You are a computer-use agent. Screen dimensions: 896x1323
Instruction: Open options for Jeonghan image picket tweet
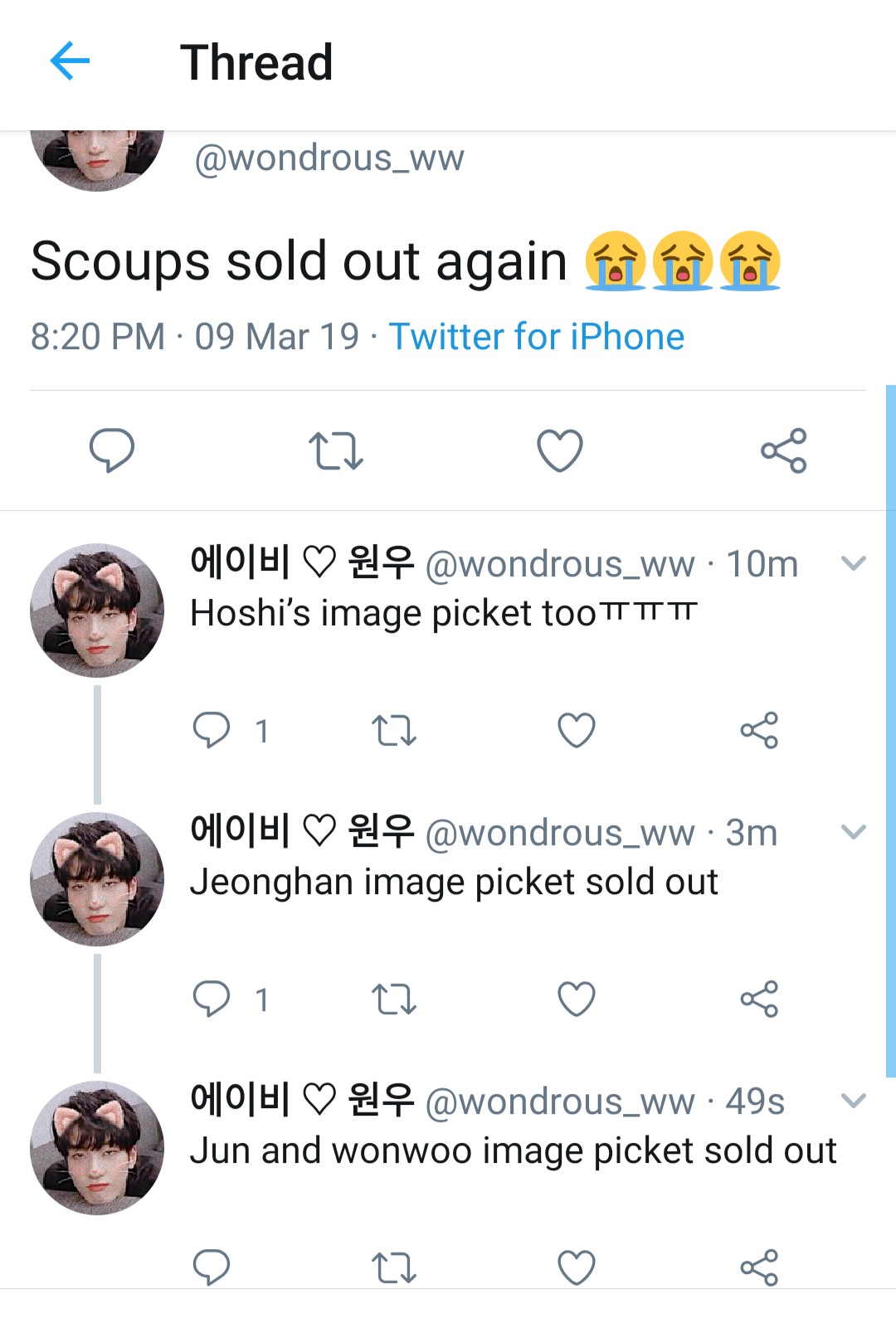click(853, 832)
